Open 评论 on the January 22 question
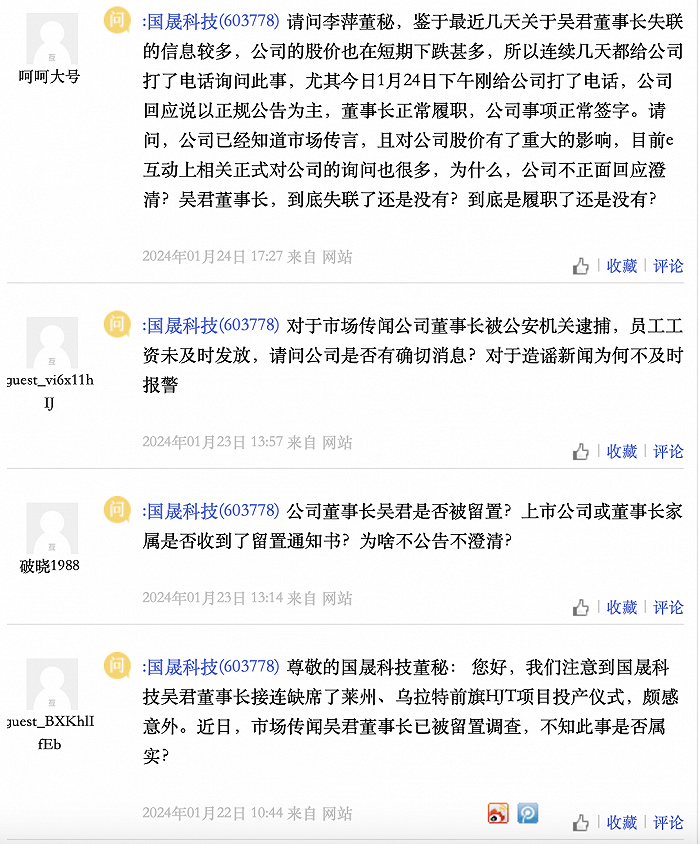This screenshot has width=700, height=844. pos(668,822)
